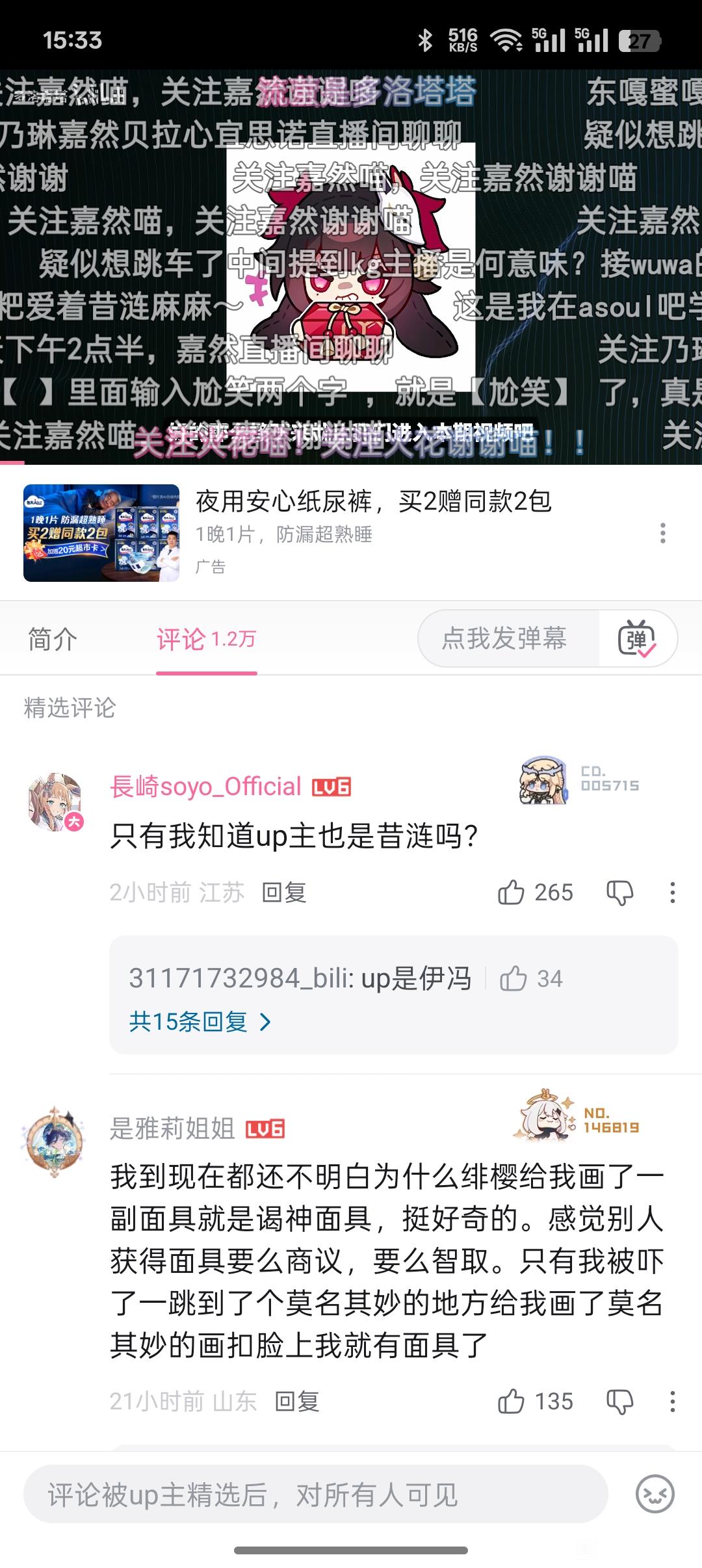Dislike 長崎soyo_Official's comment

click(x=619, y=893)
